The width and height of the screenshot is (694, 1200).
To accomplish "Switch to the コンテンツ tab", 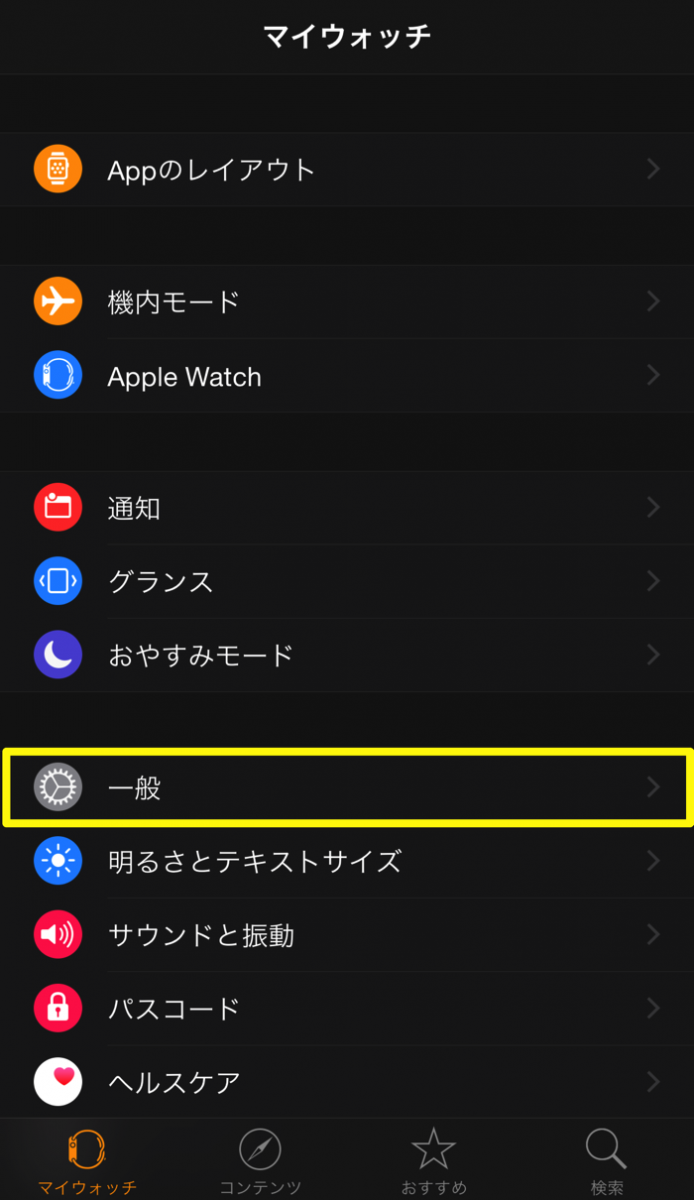I will pos(260,1162).
